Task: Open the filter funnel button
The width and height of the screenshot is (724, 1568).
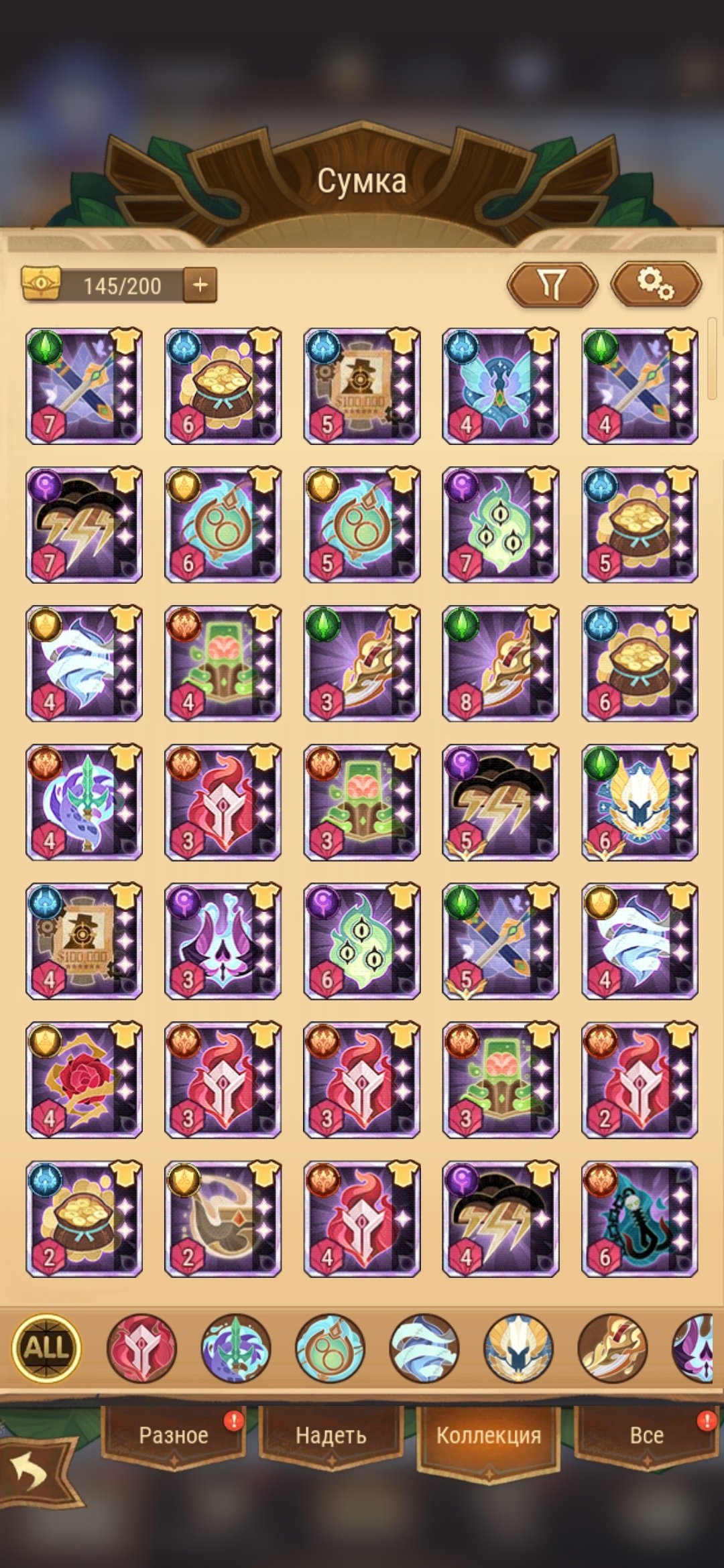Action: tap(552, 285)
